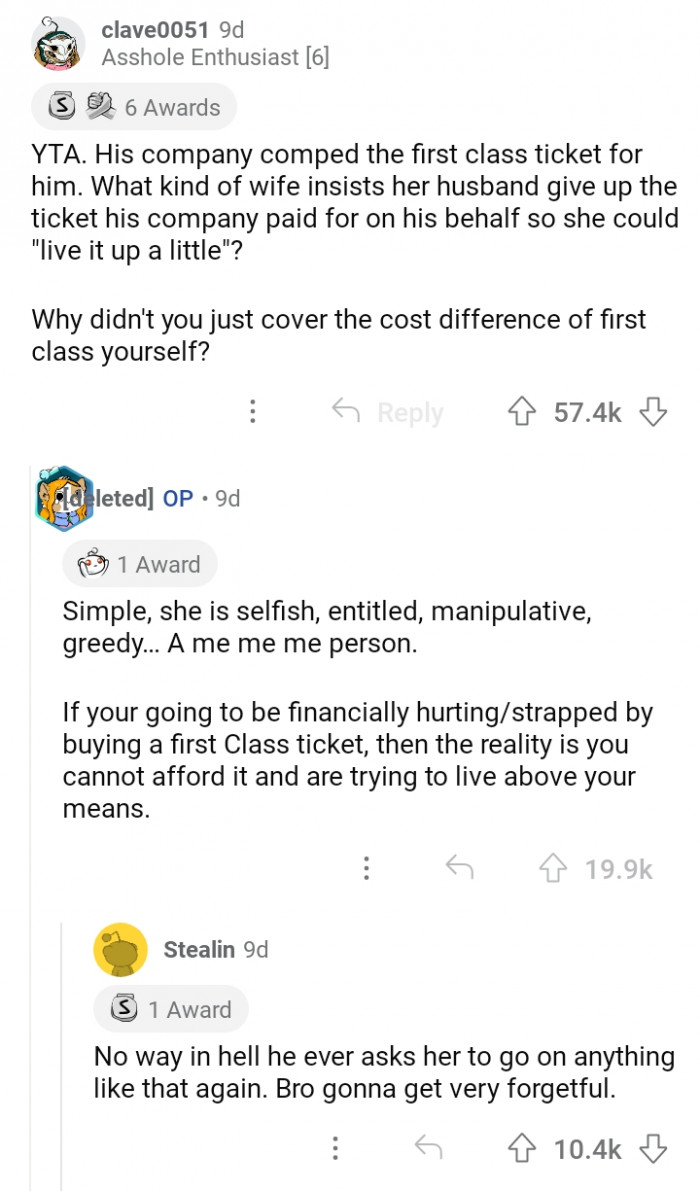The height and width of the screenshot is (1191, 700).
Task: Open overflow menu on Stealin's comment
Action: 335,1149
